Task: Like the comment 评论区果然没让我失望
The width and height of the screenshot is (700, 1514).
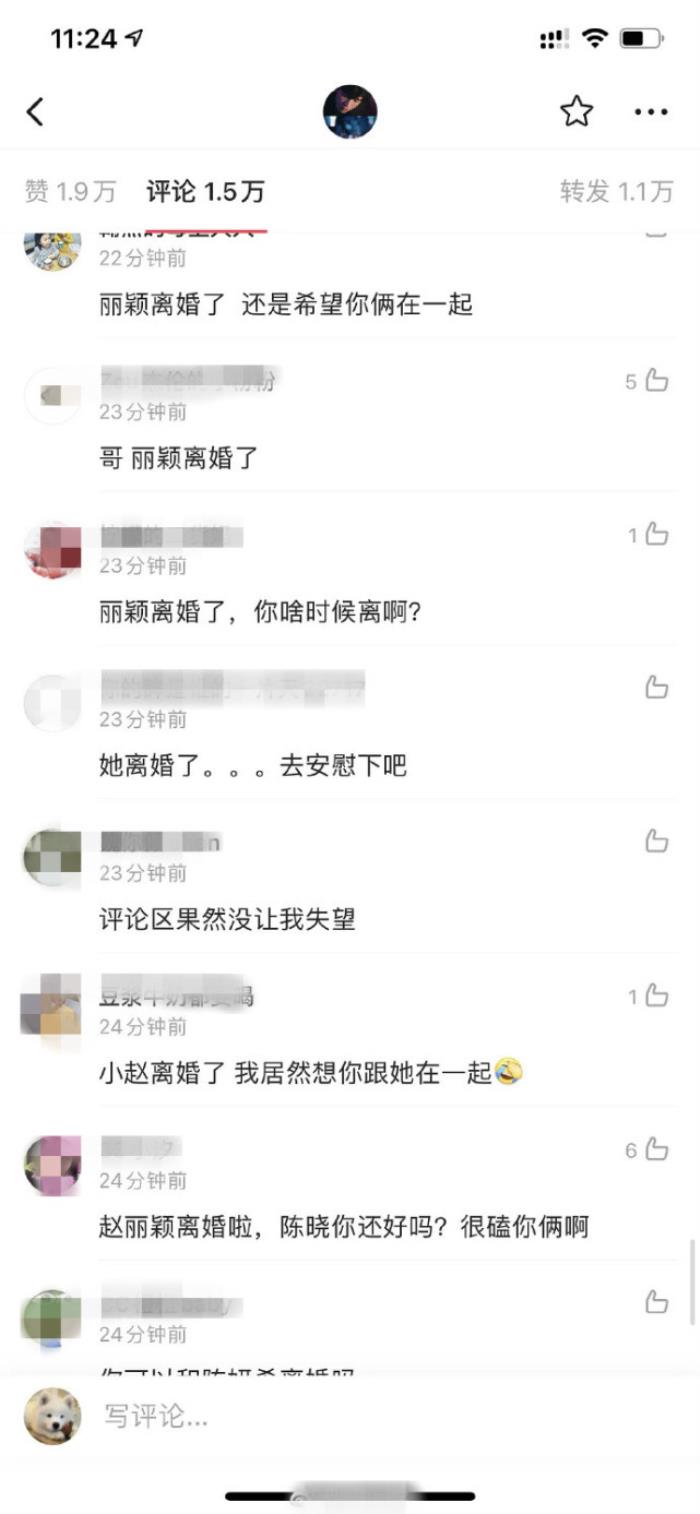Action: point(656,841)
